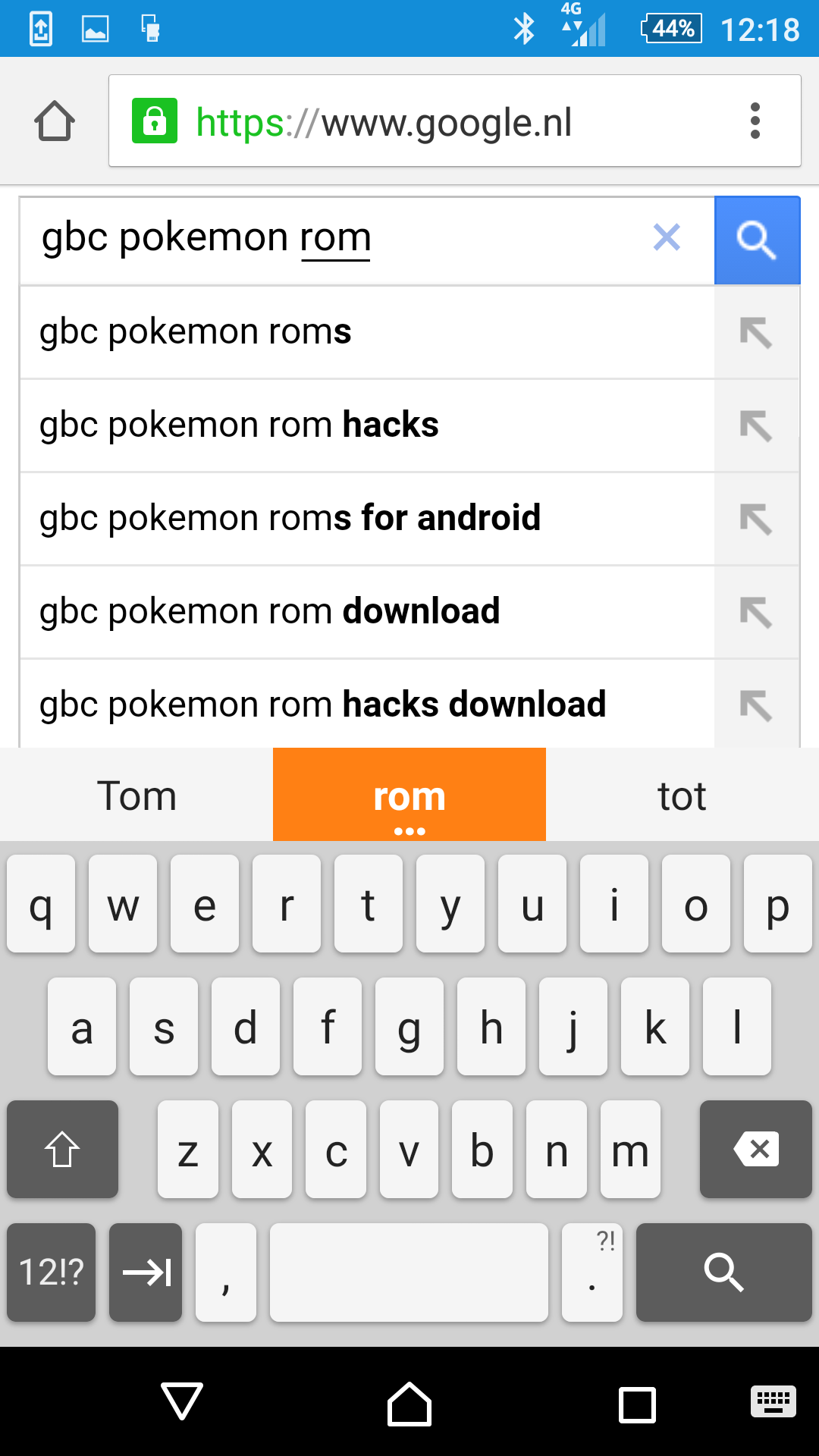The width and height of the screenshot is (819, 1456).
Task: Clear the search query text
Action: click(x=667, y=237)
